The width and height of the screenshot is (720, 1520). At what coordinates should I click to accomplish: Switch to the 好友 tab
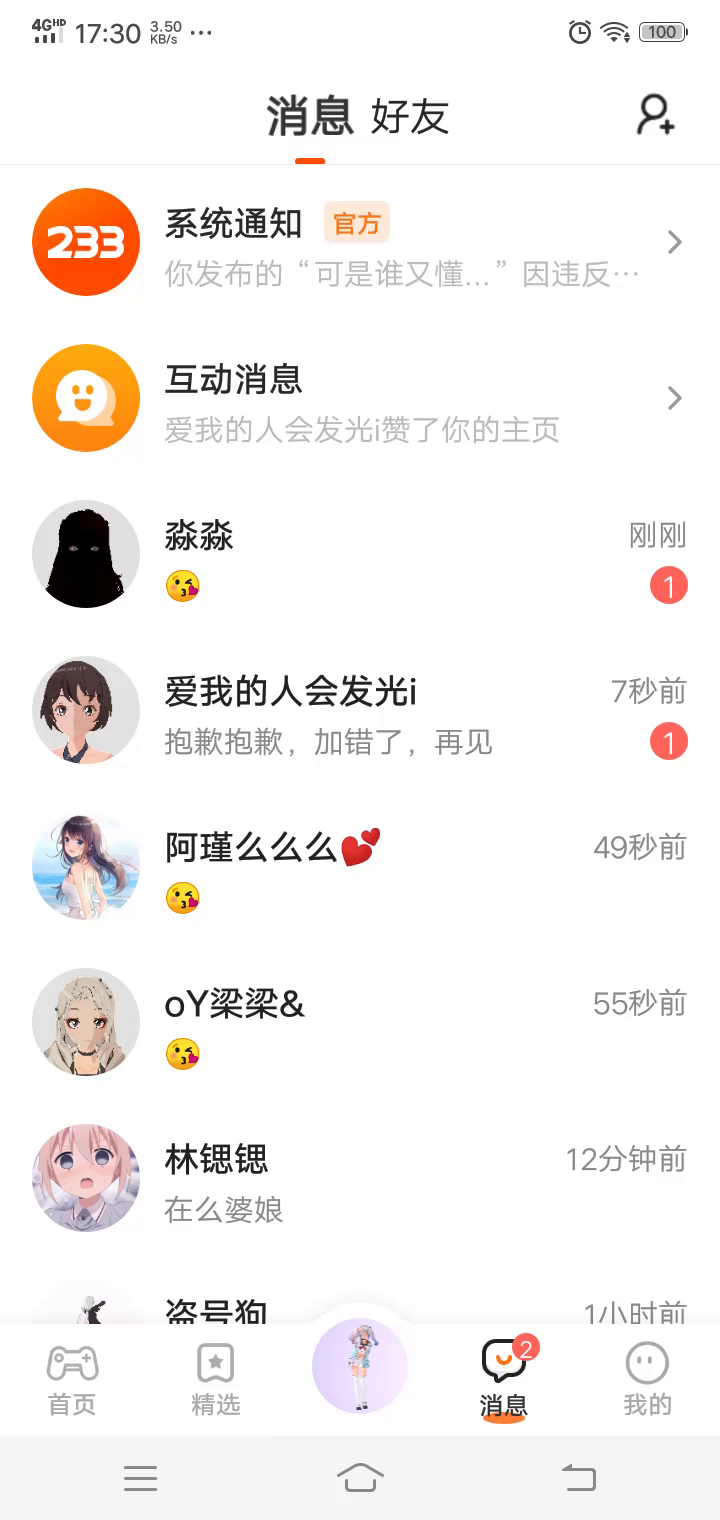[x=410, y=117]
